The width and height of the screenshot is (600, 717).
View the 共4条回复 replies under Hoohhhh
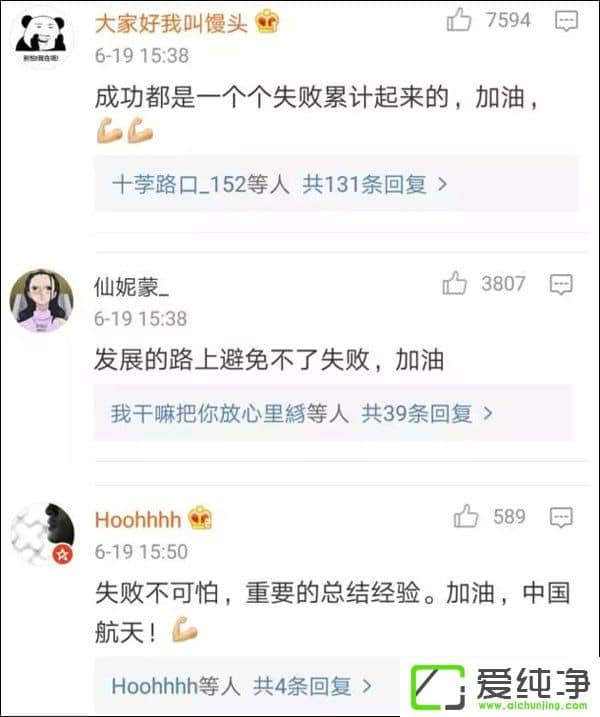(x=312, y=686)
